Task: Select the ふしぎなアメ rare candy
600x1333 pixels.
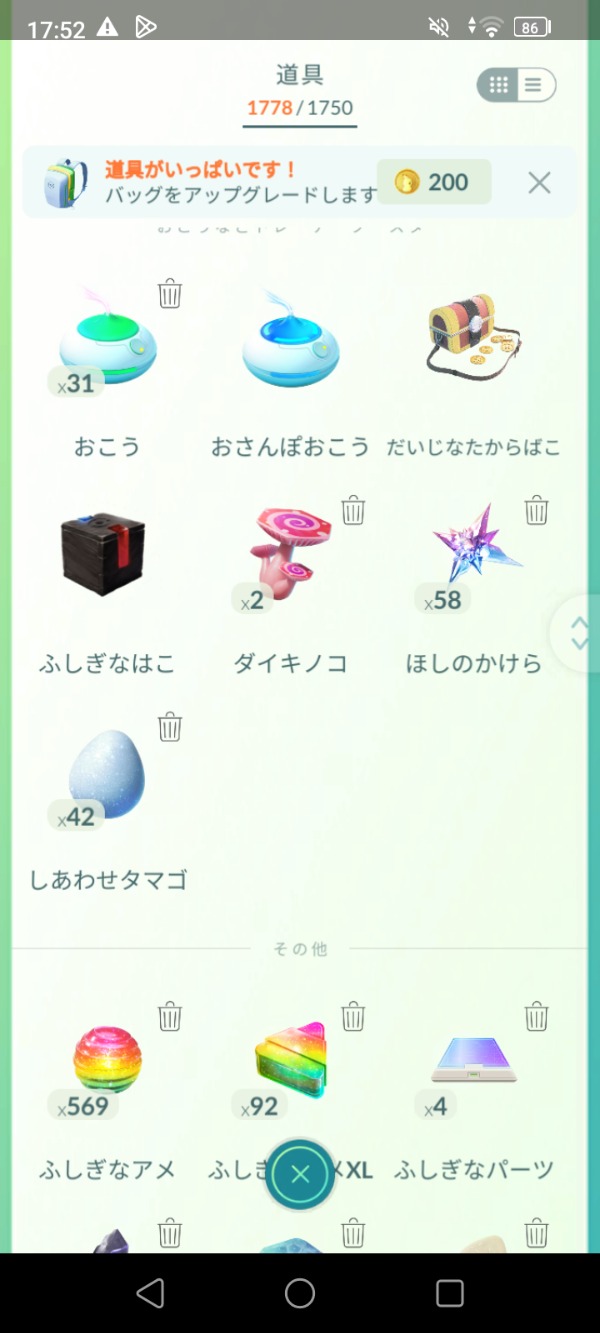Action: [x=107, y=1060]
